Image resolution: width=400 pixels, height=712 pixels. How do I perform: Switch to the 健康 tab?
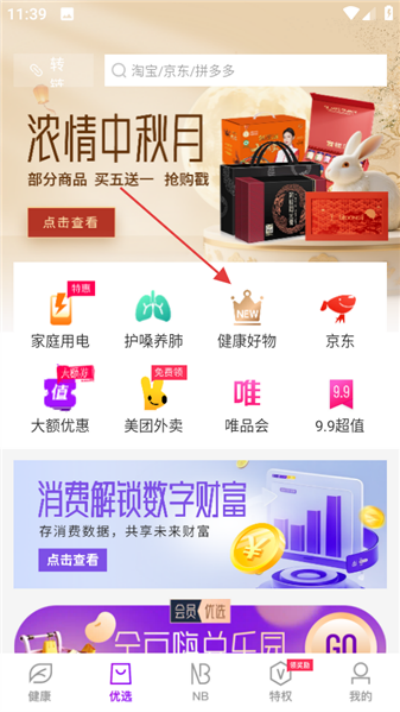point(40,682)
